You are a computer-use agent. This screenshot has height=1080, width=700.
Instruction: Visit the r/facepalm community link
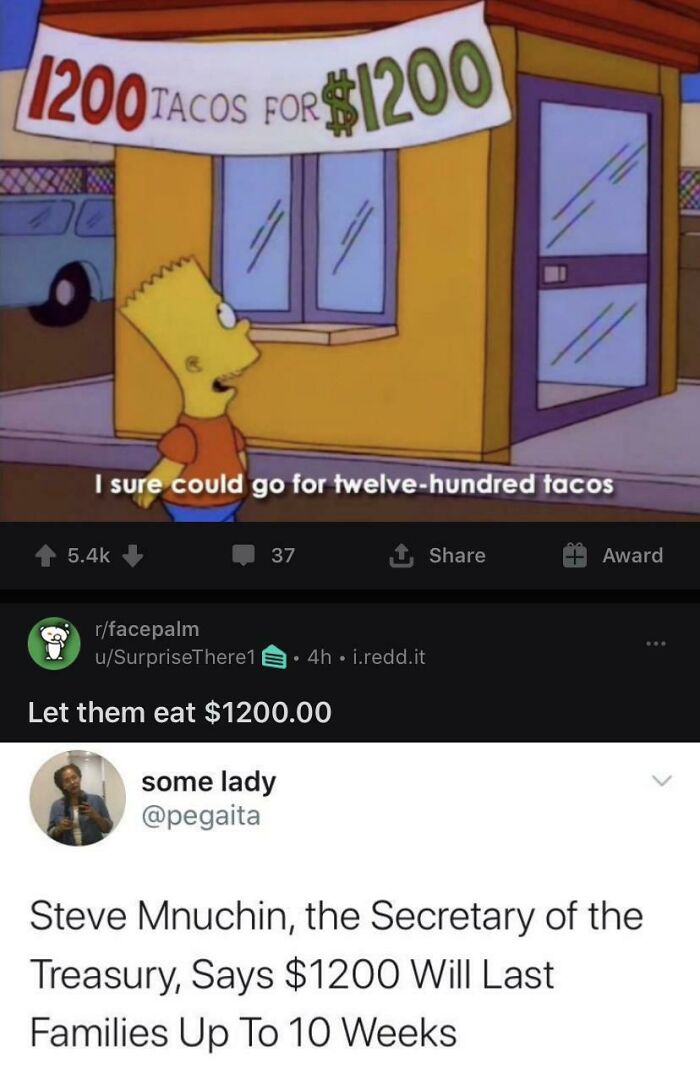(144, 629)
